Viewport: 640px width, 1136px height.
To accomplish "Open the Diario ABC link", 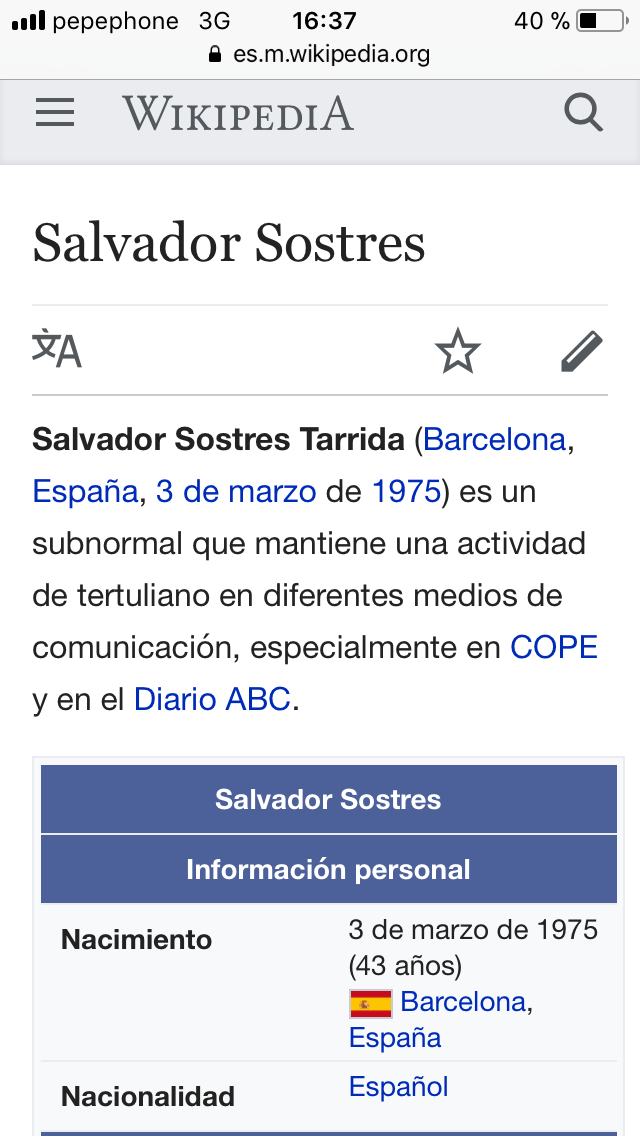I will click(212, 699).
